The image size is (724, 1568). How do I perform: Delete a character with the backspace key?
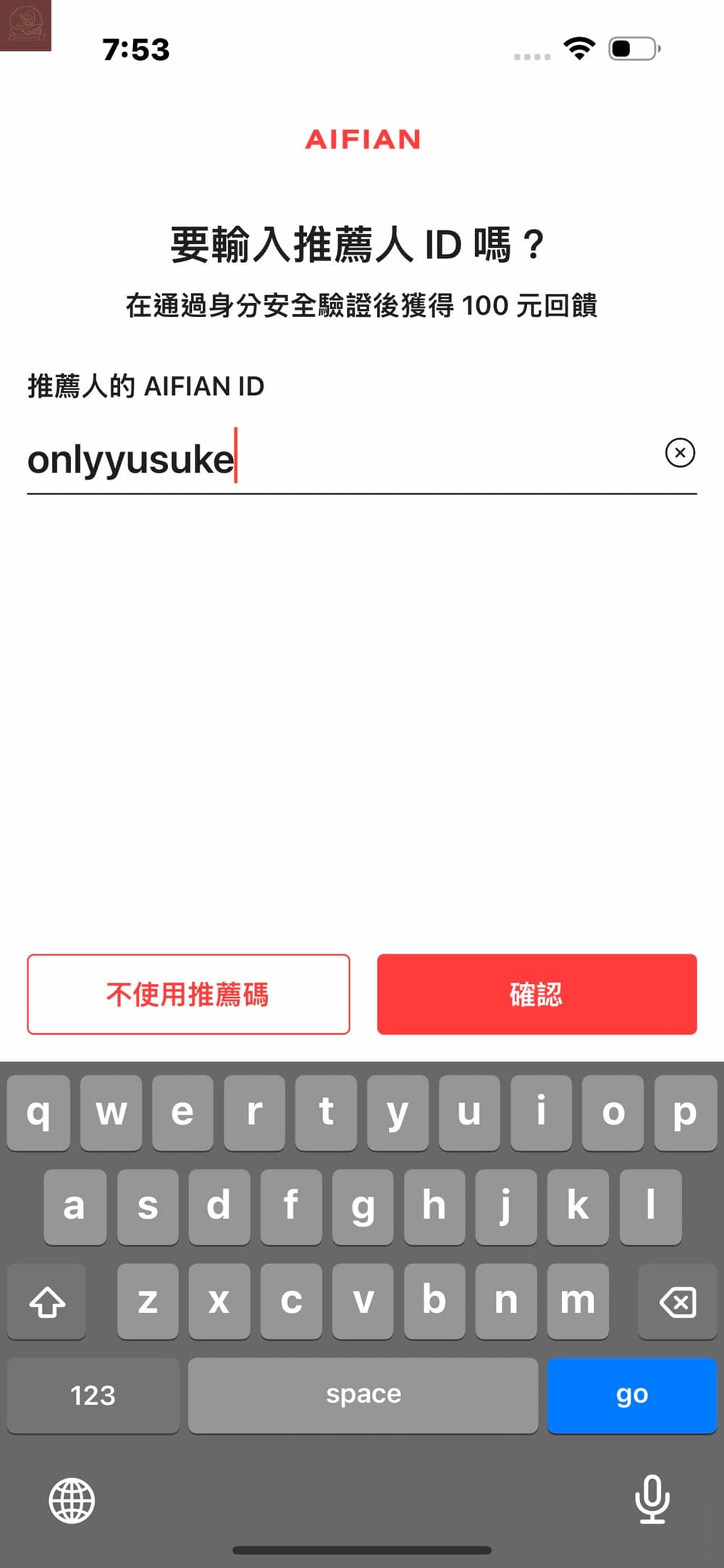[678, 1302]
